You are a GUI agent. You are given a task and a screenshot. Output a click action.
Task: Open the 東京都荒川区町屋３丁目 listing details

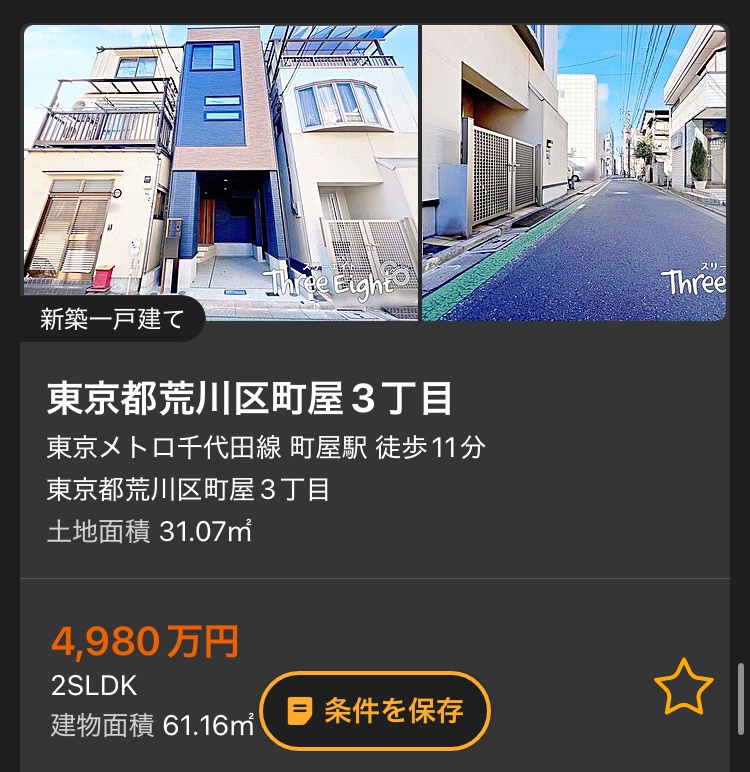coord(250,399)
